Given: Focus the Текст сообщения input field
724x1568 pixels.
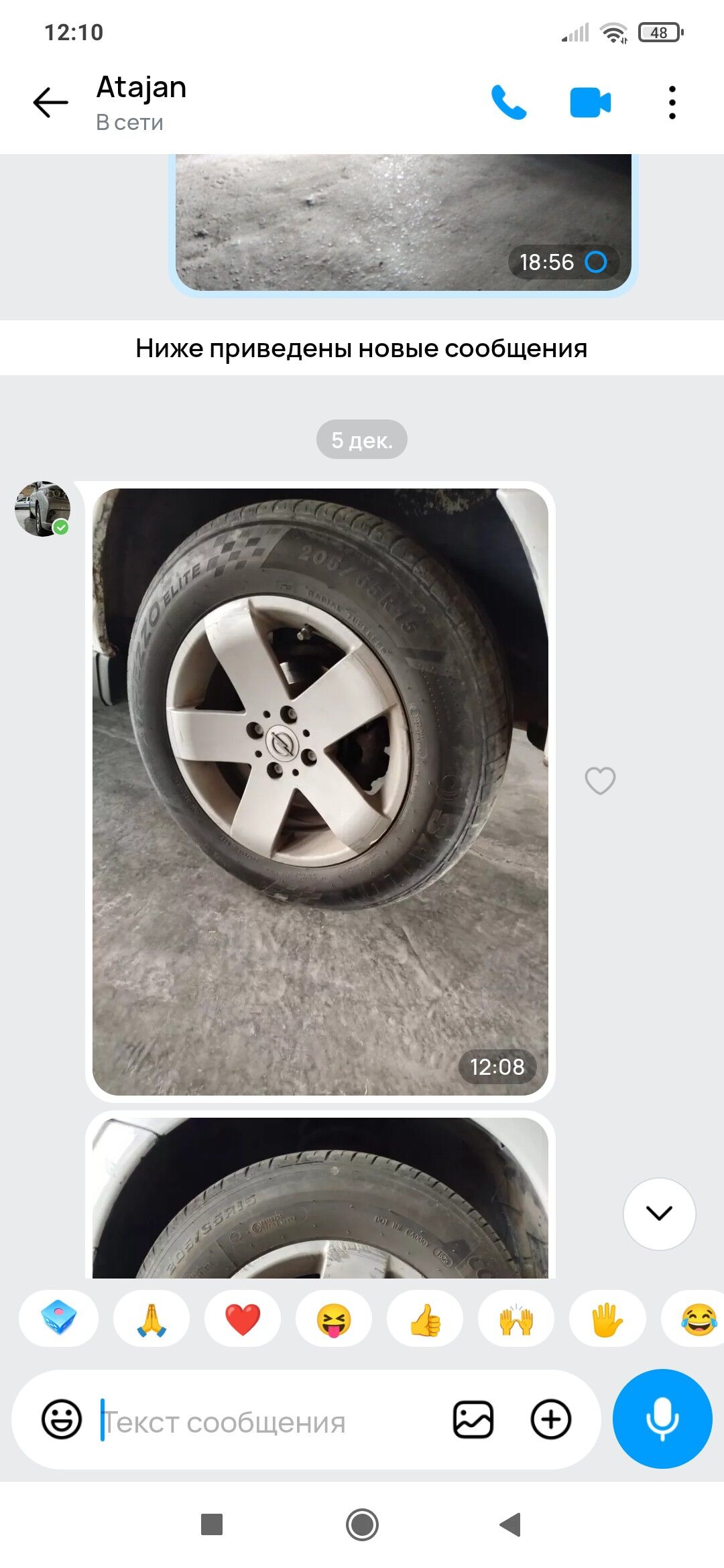Looking at the screenshot, I should point(268,1421).
